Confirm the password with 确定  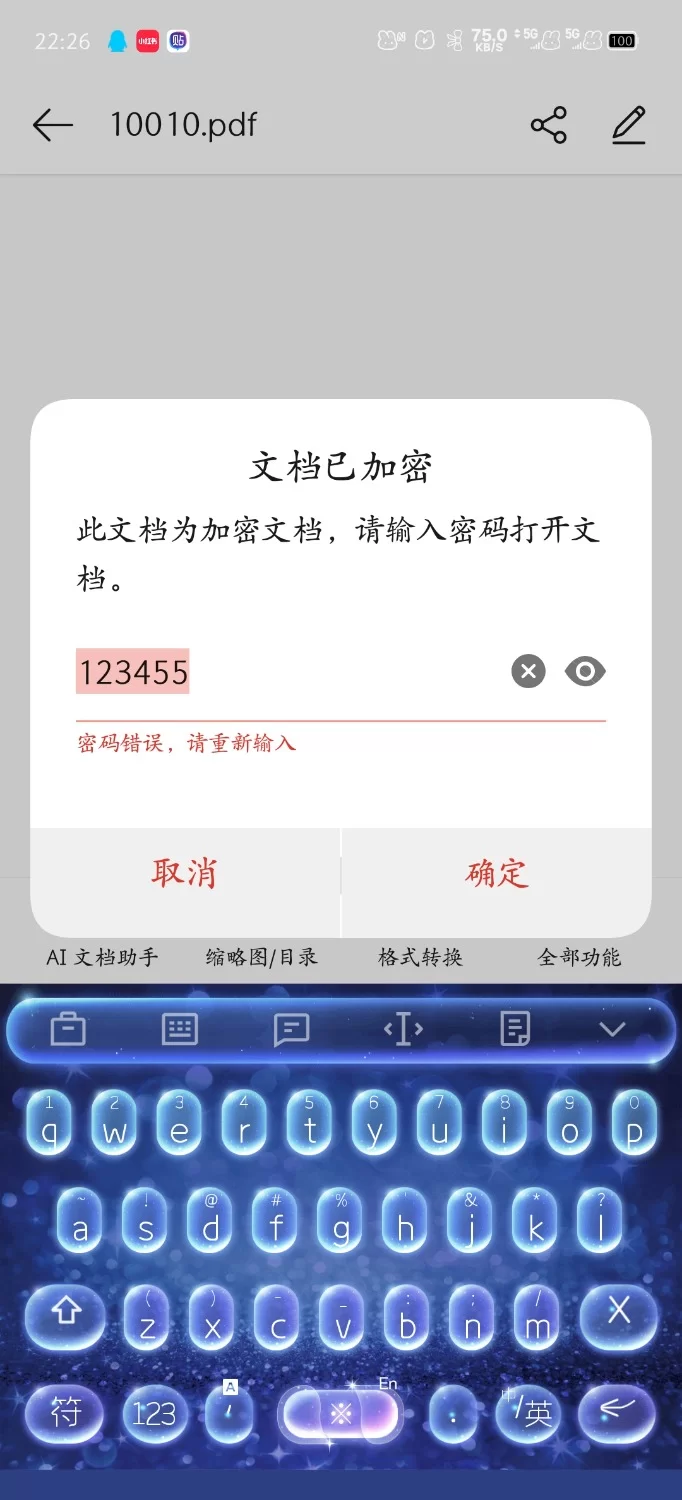coord(497,873)
